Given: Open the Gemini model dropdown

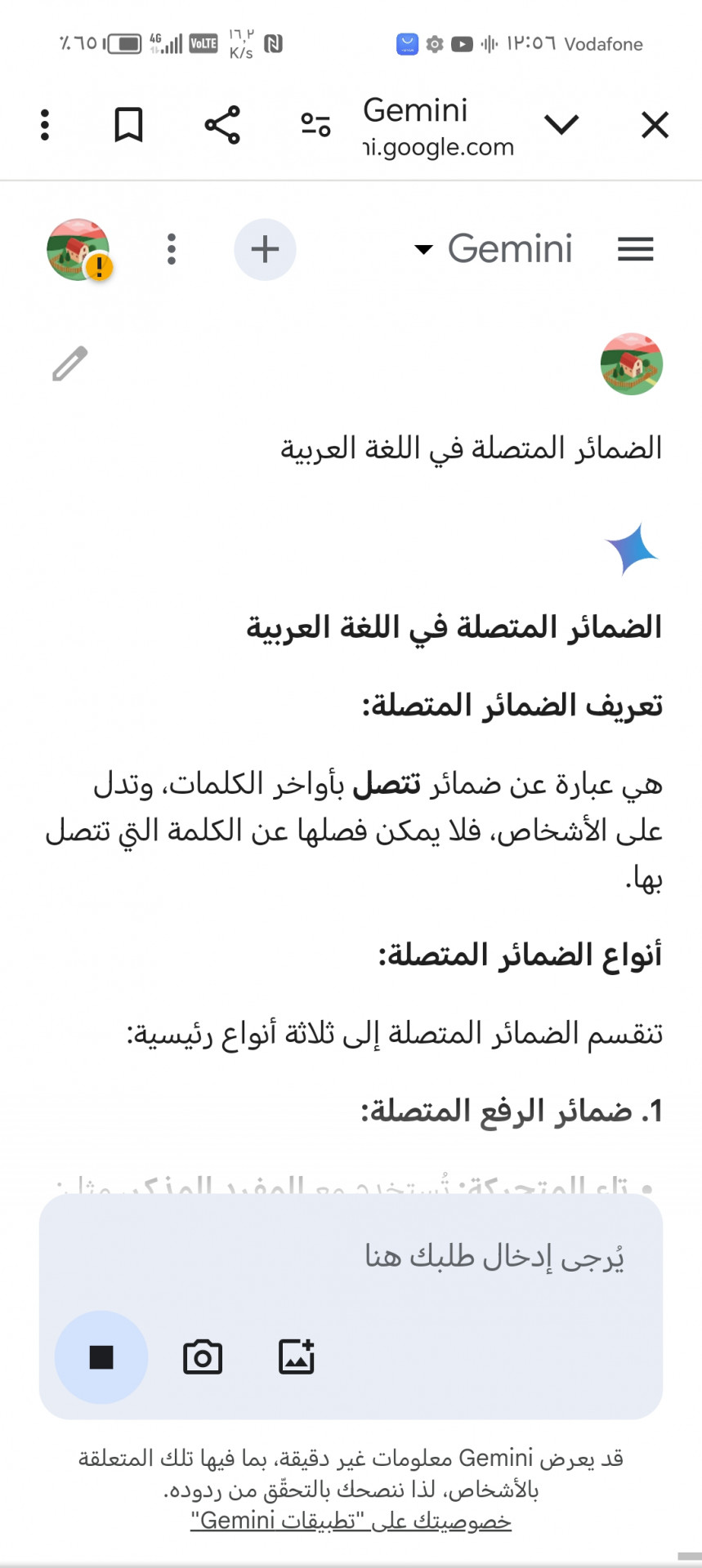Looking at the screenshot, I should click(494, 248).
